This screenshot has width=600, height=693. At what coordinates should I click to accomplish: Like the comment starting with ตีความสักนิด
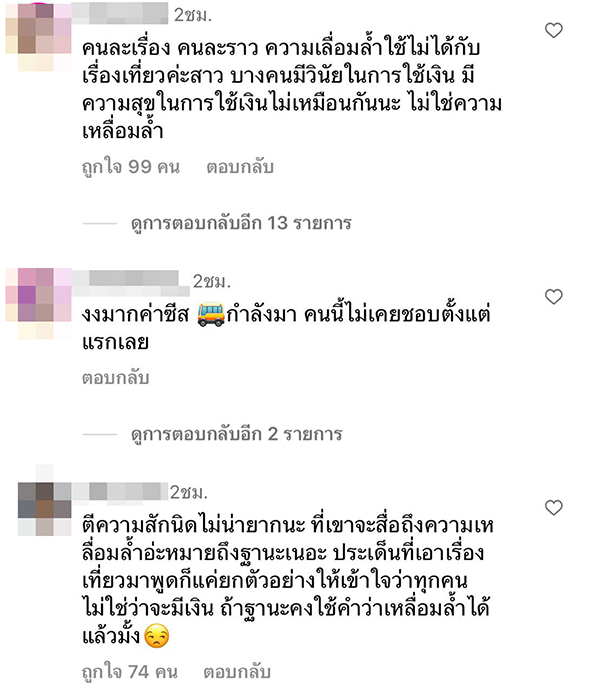pos(553,509)
